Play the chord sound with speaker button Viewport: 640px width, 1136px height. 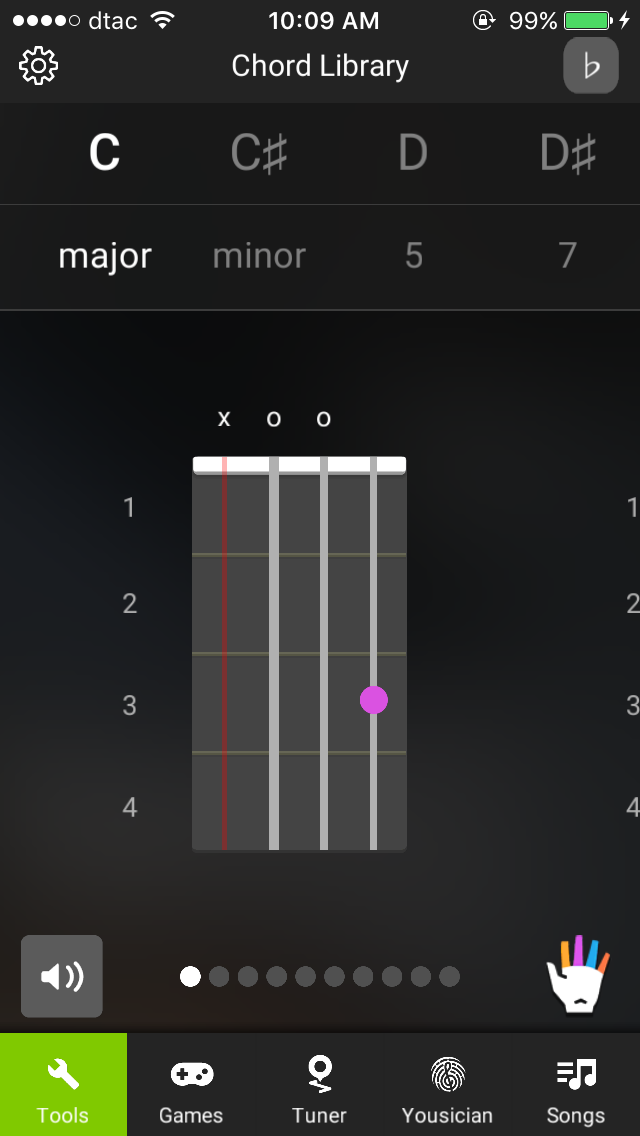pyautogui.click(x=62, y=976)
